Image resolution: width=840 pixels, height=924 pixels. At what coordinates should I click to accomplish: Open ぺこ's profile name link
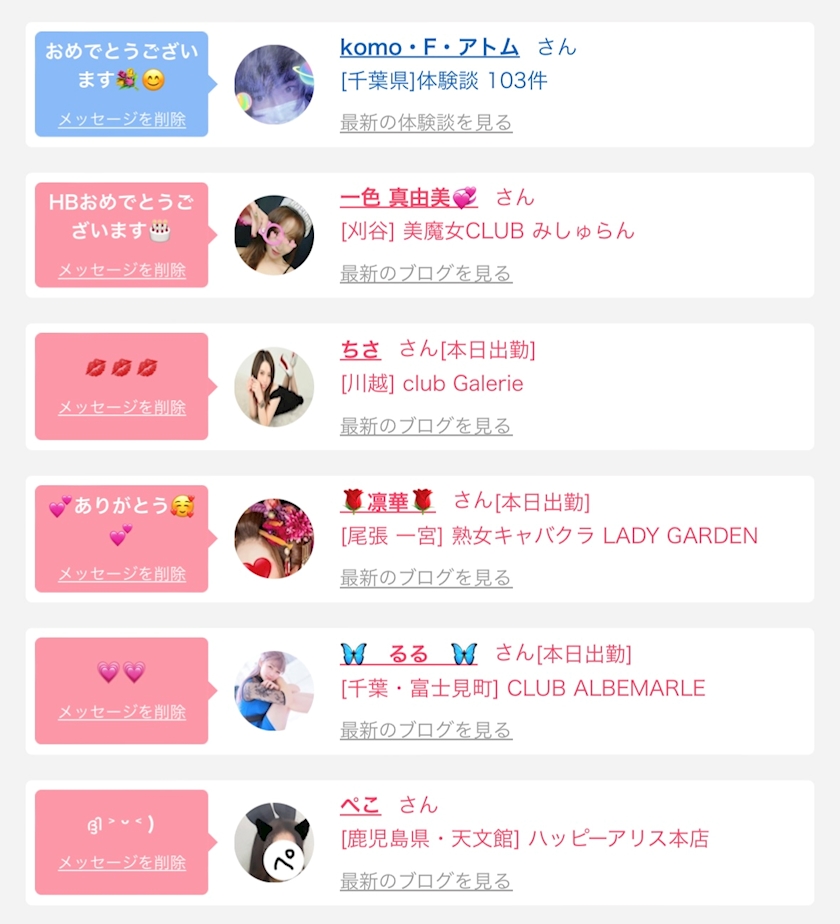click(360, 805)
